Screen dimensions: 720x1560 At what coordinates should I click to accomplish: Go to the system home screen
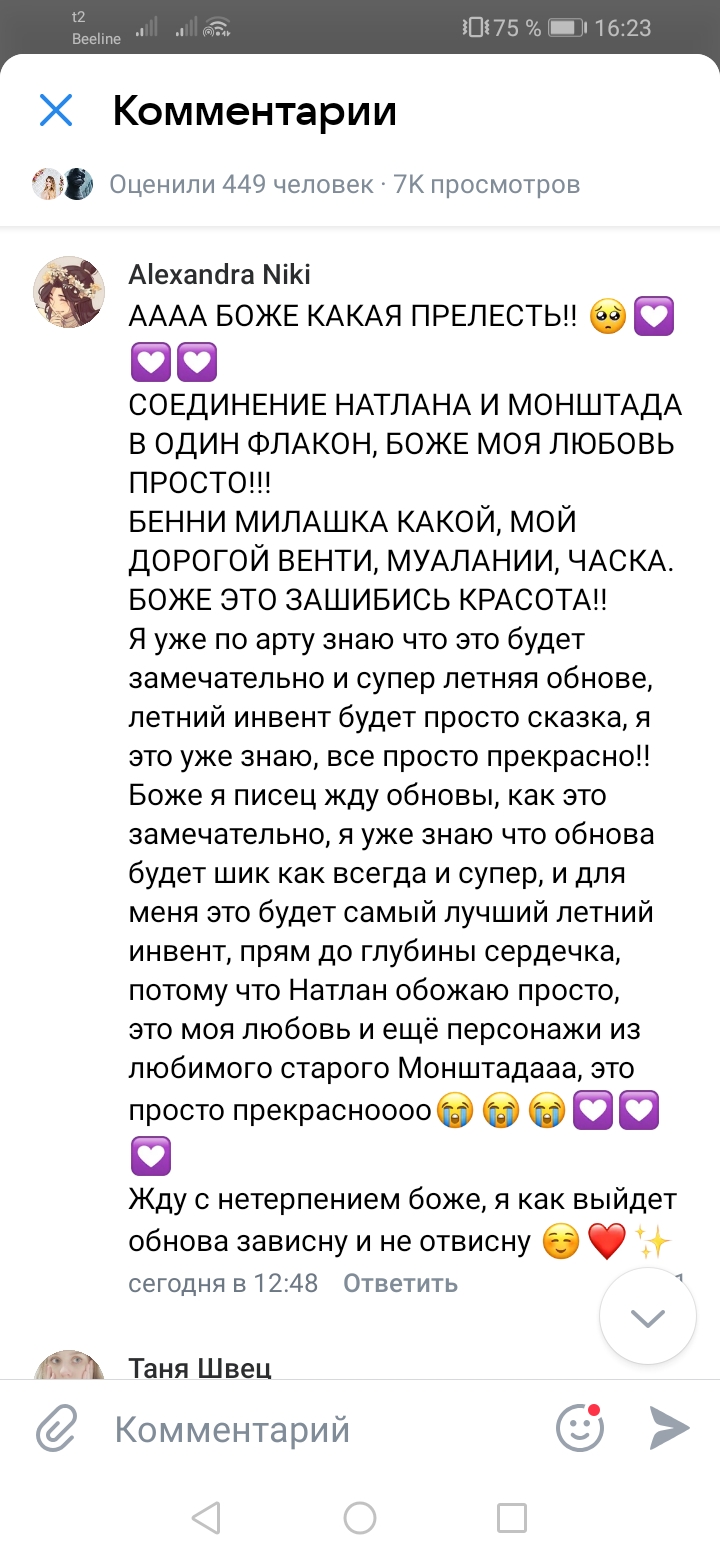[x=360, y=1518]
